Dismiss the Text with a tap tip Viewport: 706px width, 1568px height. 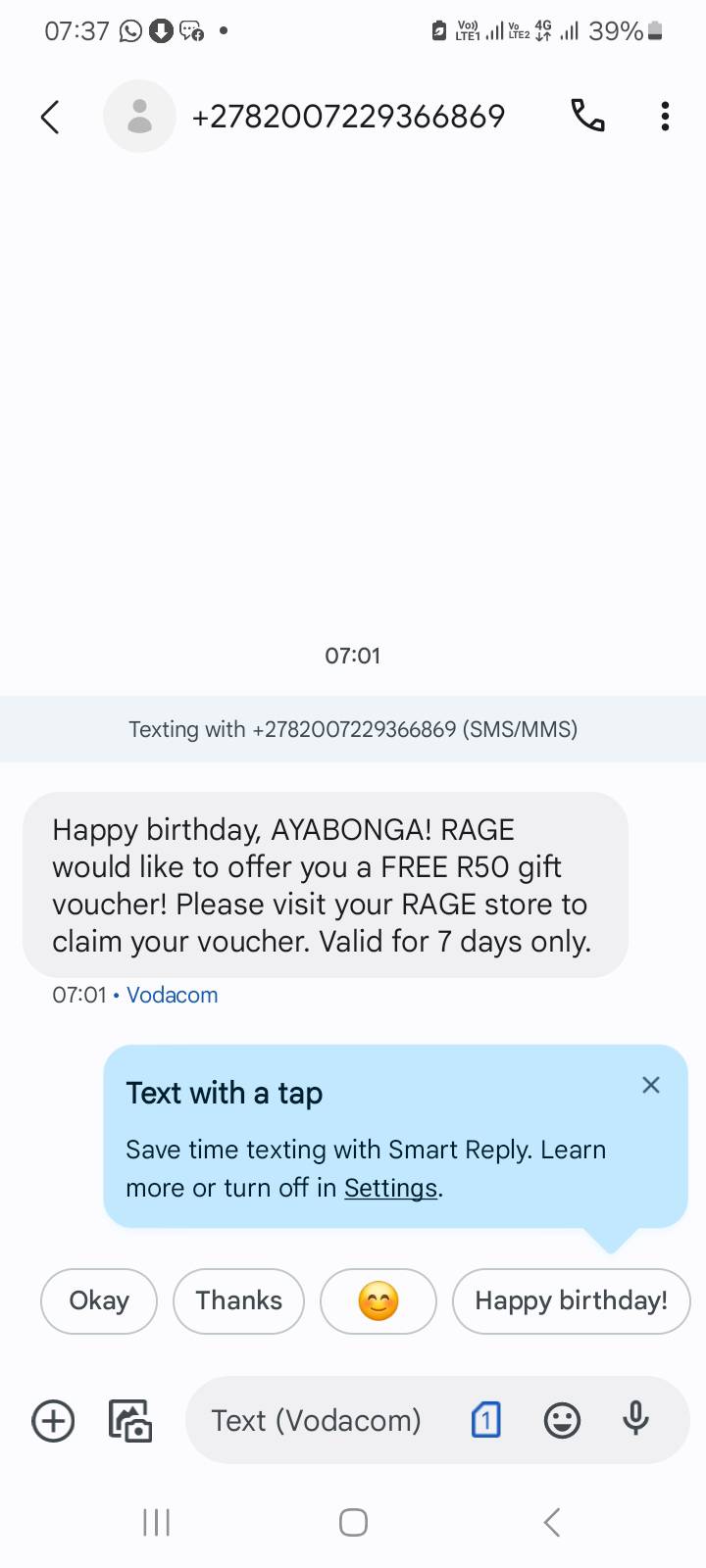(x=650, y=1085)
